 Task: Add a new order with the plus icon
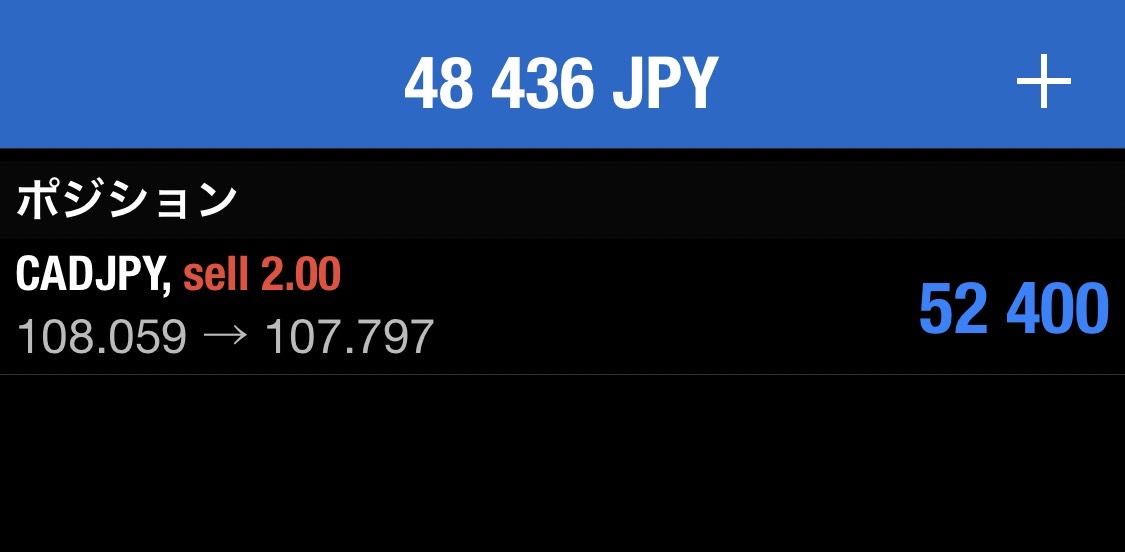[x=1043, y=82]
